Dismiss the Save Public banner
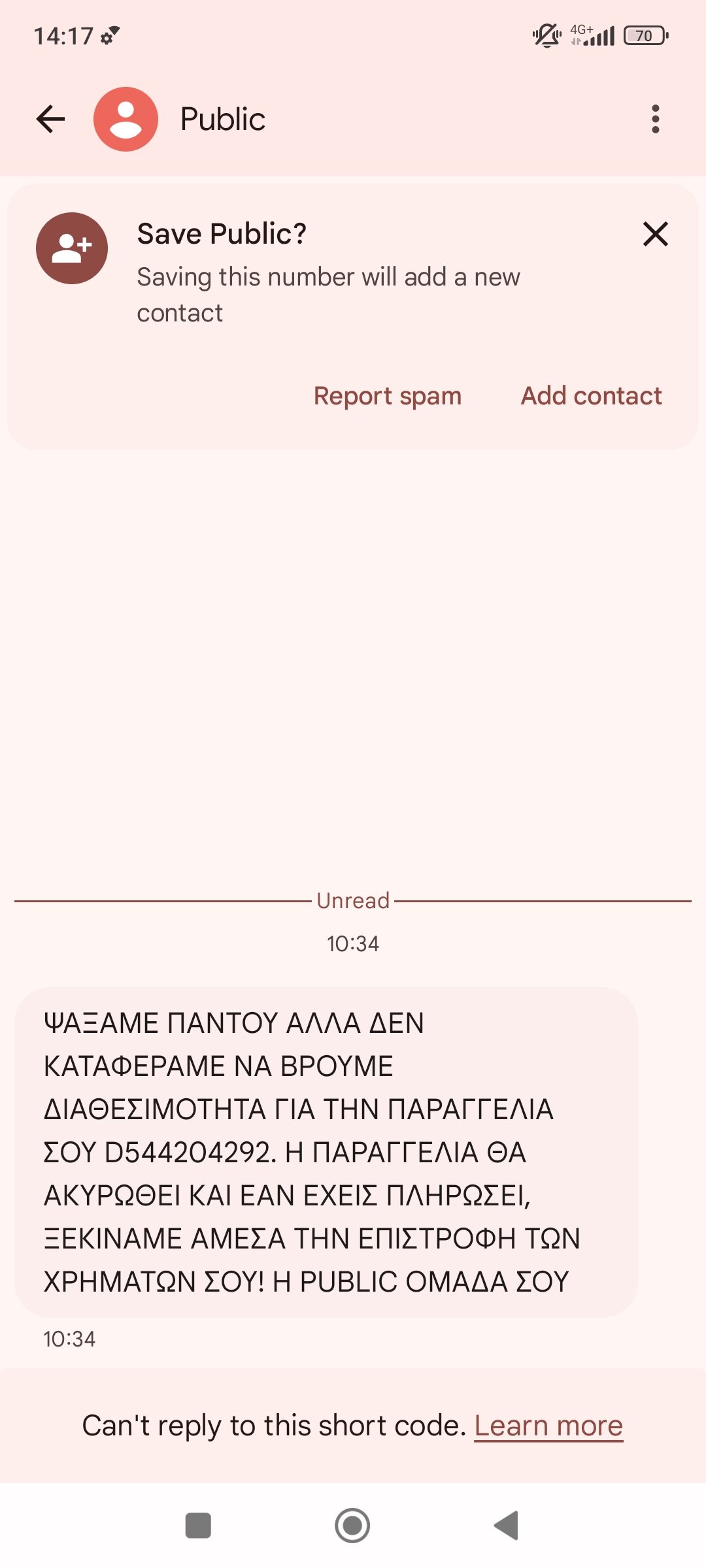Viewport: 706px width, 1568px height. pos(656,233)
